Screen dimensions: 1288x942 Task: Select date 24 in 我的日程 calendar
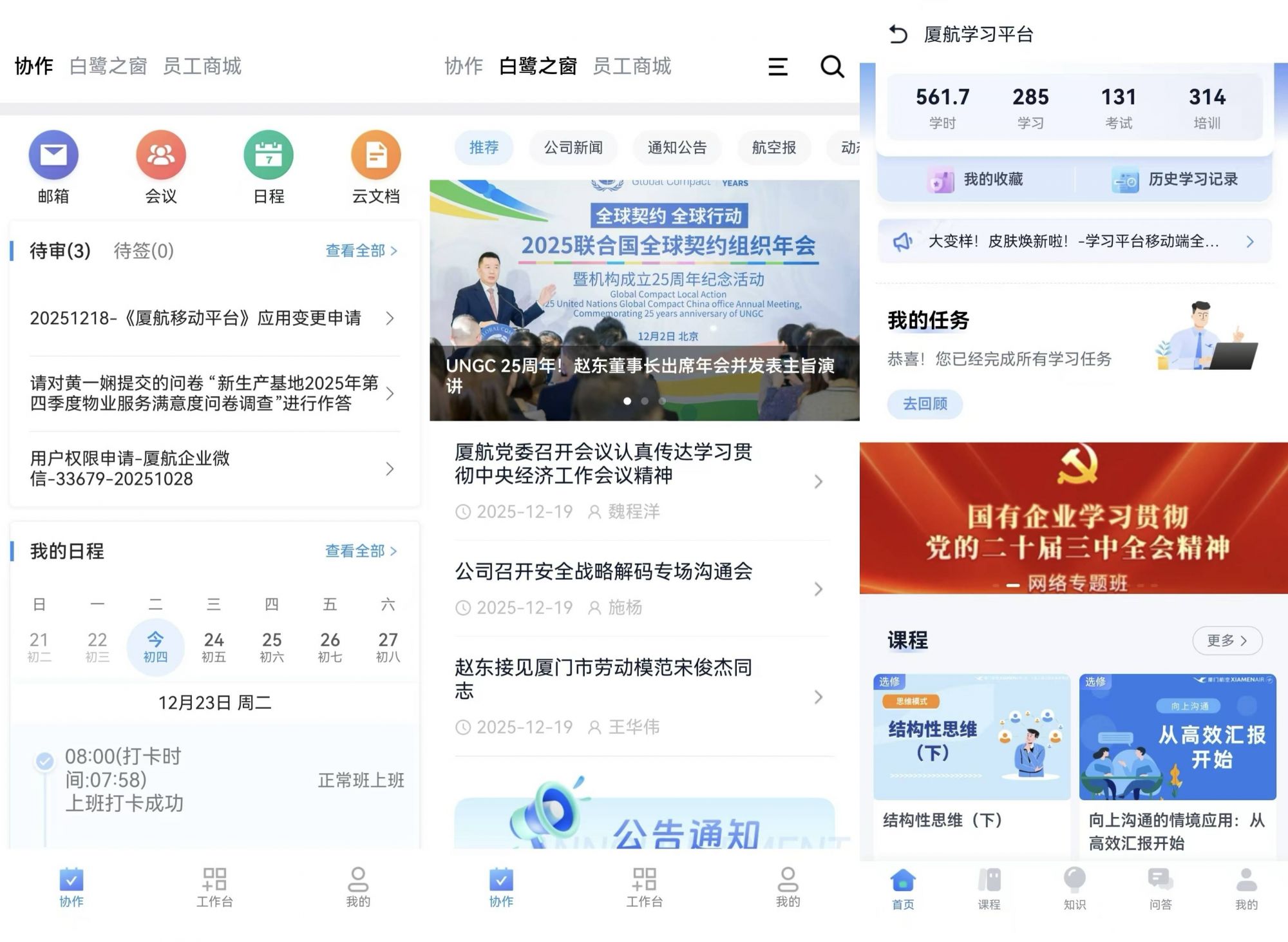tap(214, 646)
